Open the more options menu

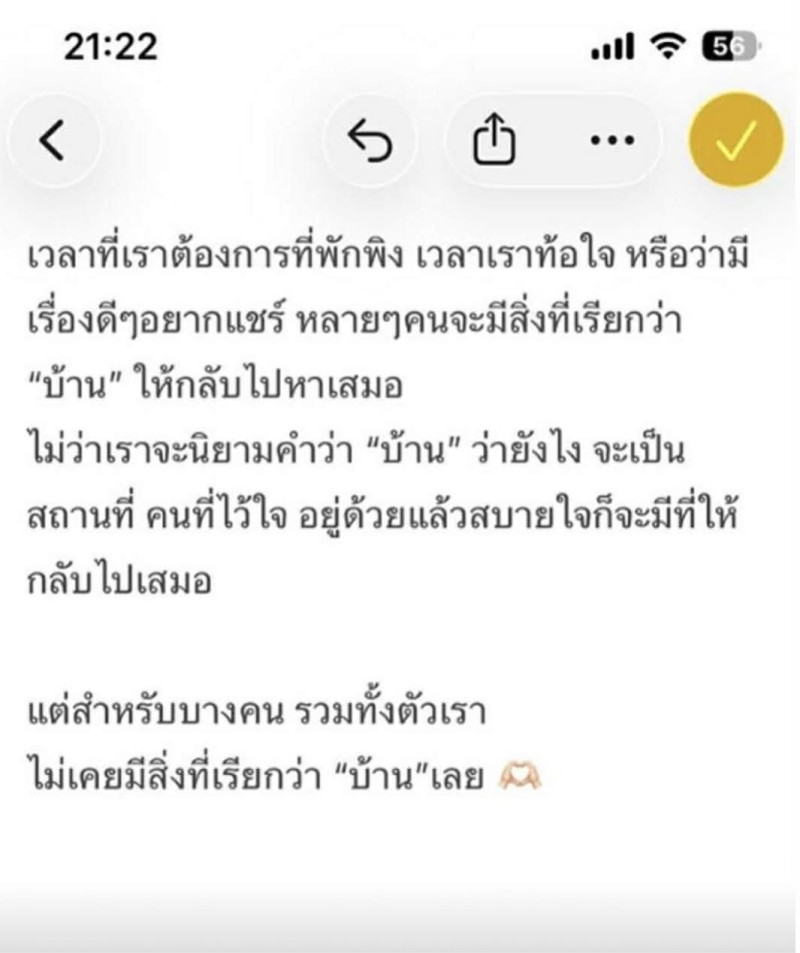coord(606,141)
